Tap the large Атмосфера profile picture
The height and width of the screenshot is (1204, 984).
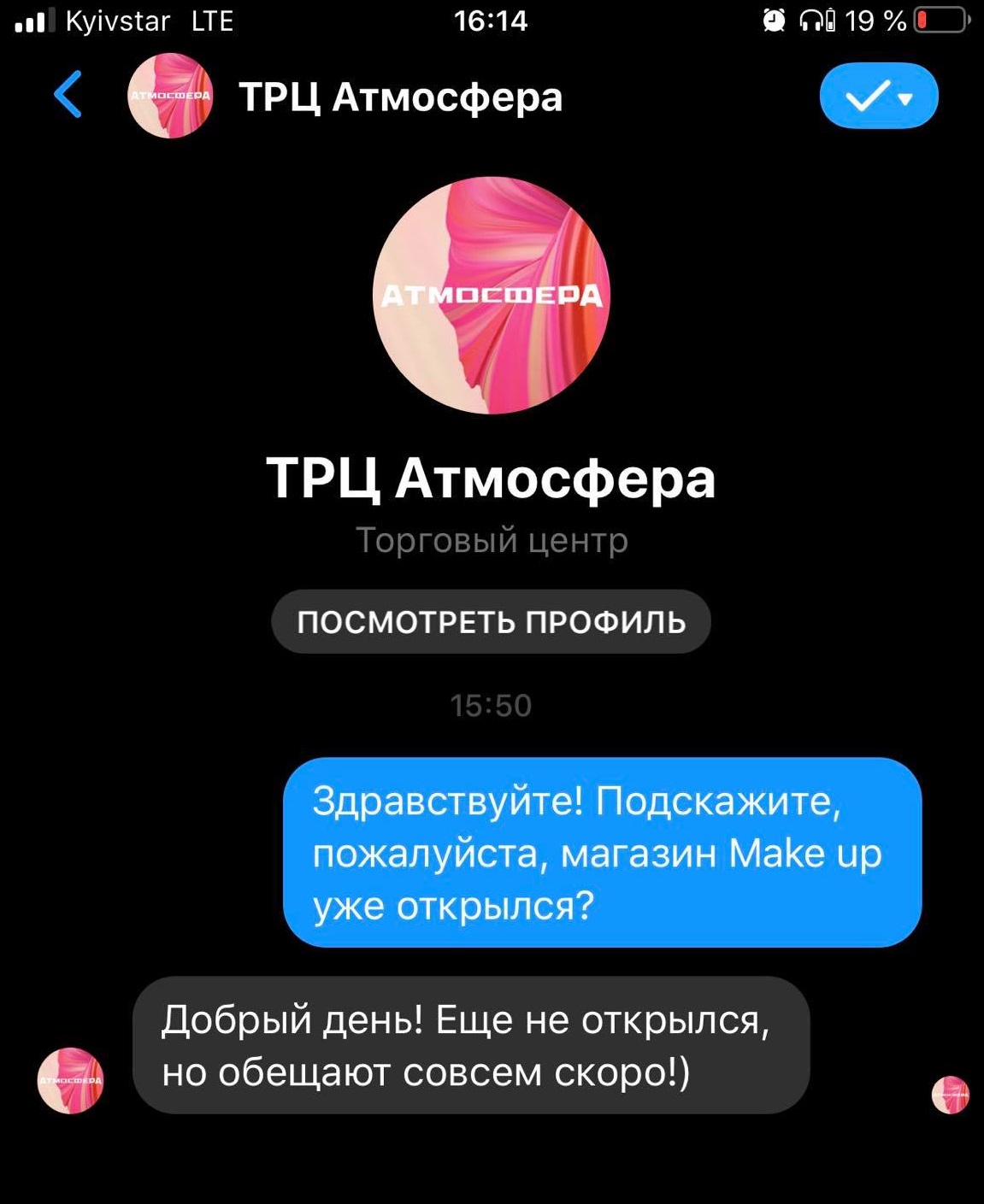click(x=492, y=296)
